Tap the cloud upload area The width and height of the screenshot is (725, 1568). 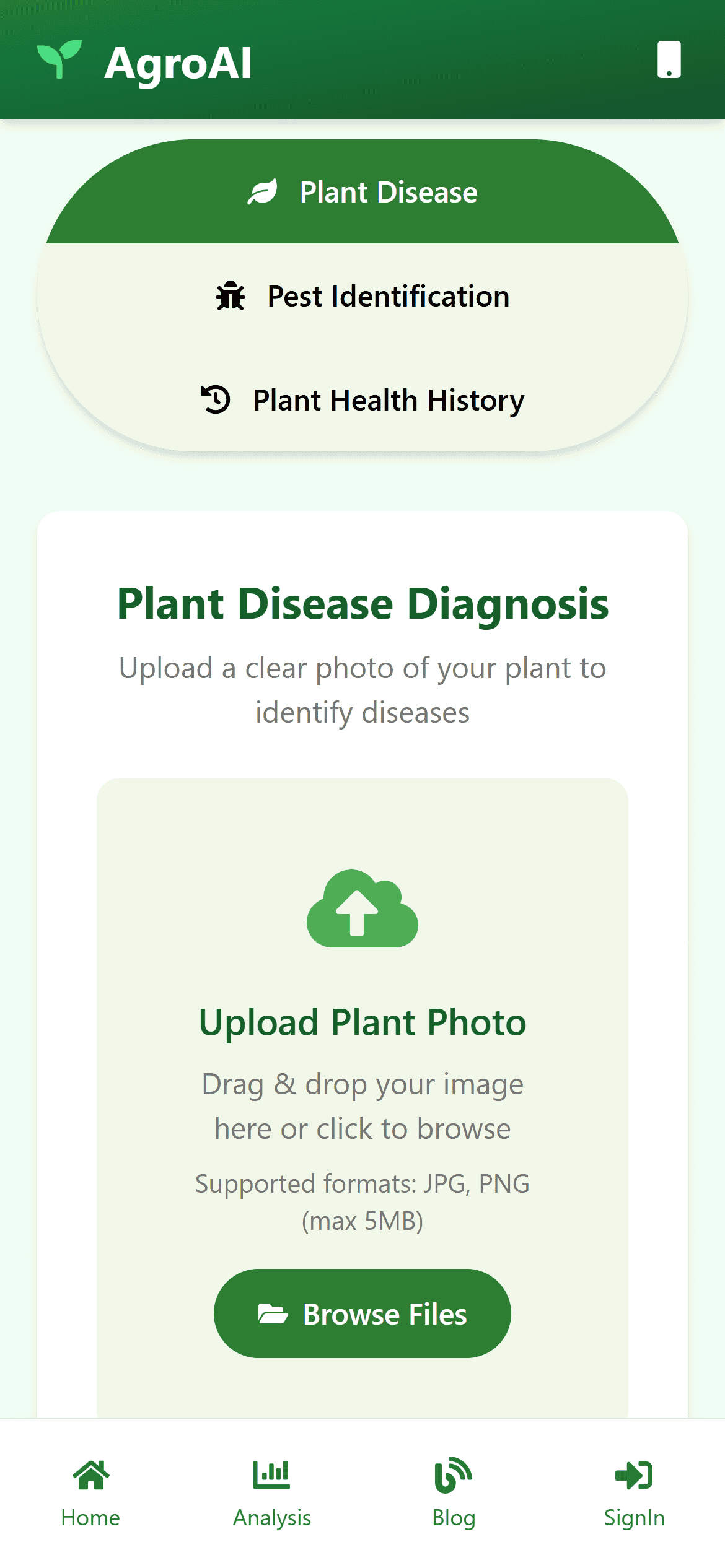tap(362, 908)
